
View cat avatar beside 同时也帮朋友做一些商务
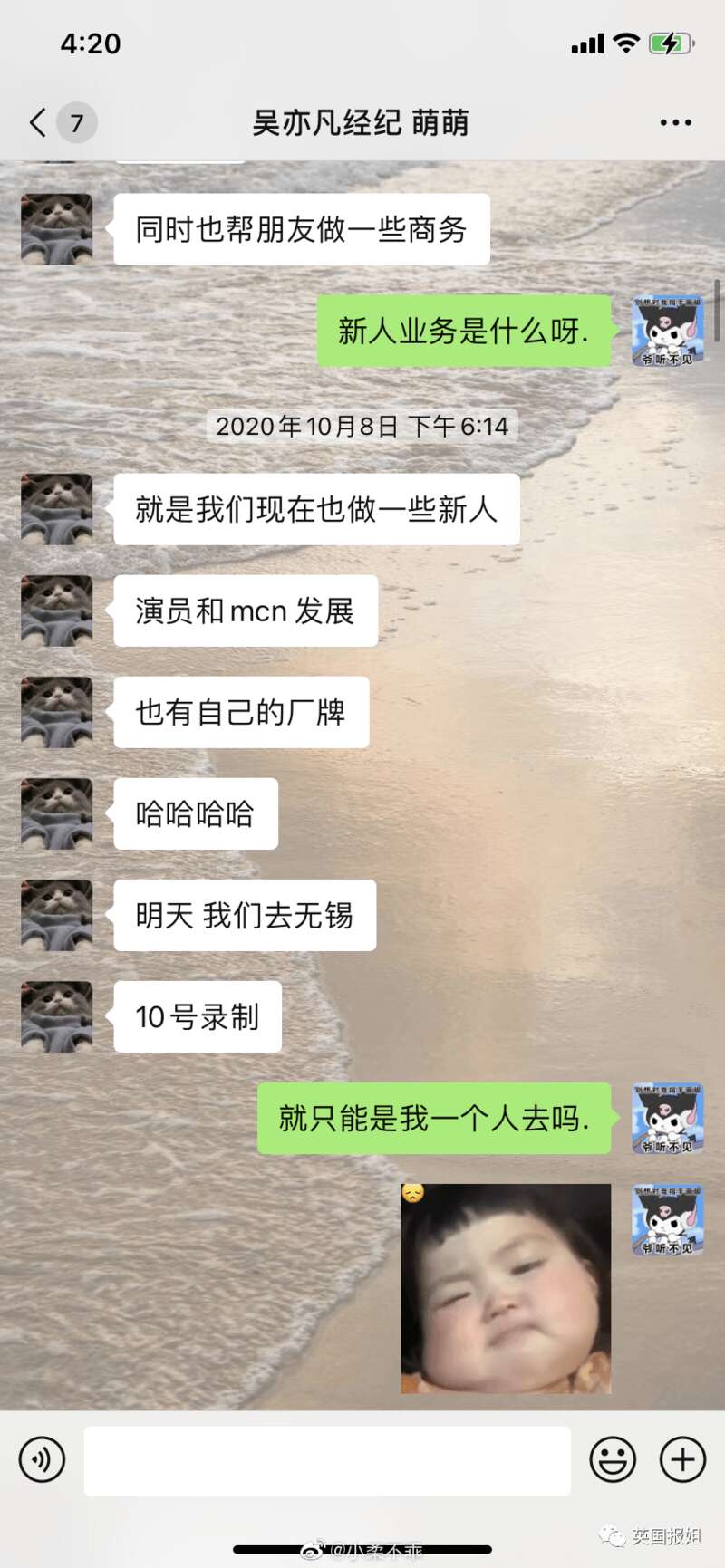(57, 229)
